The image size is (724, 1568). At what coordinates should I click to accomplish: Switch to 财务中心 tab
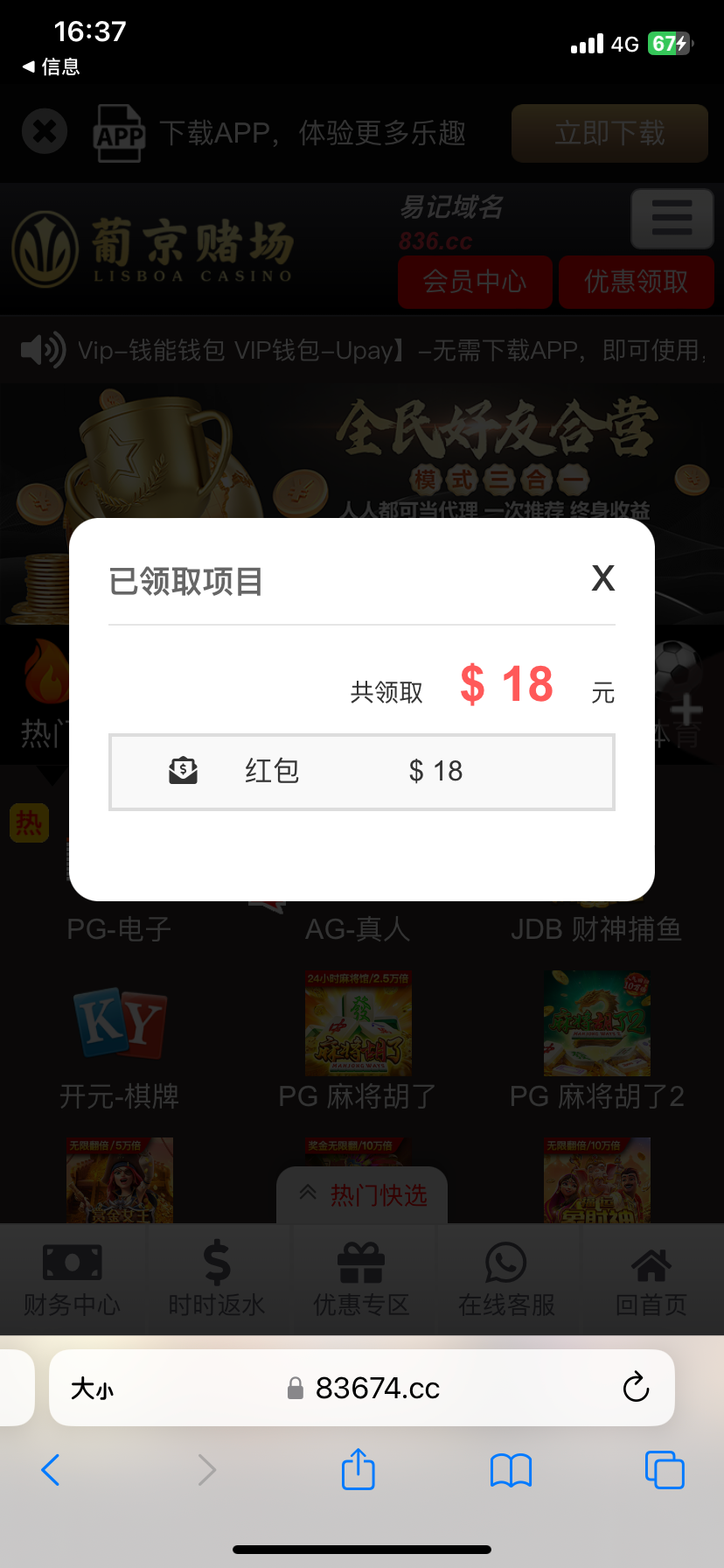pyautogui.click(x=72, y=1279)
